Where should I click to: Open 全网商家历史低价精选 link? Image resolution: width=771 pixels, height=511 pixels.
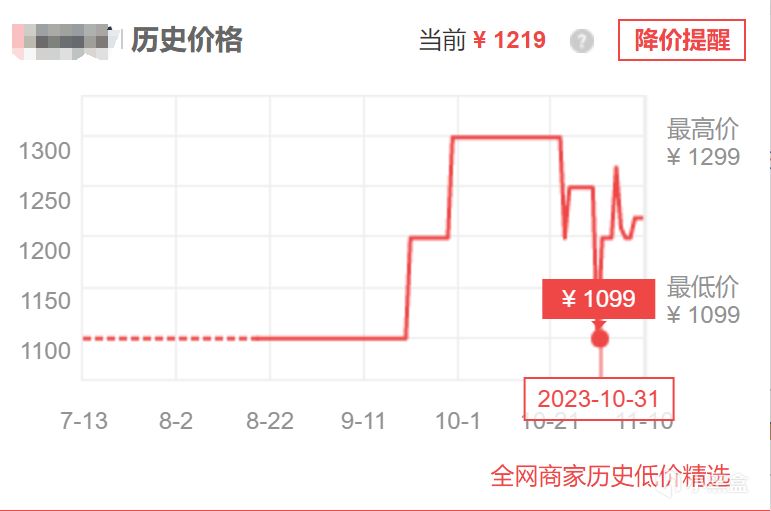point(610,476)
